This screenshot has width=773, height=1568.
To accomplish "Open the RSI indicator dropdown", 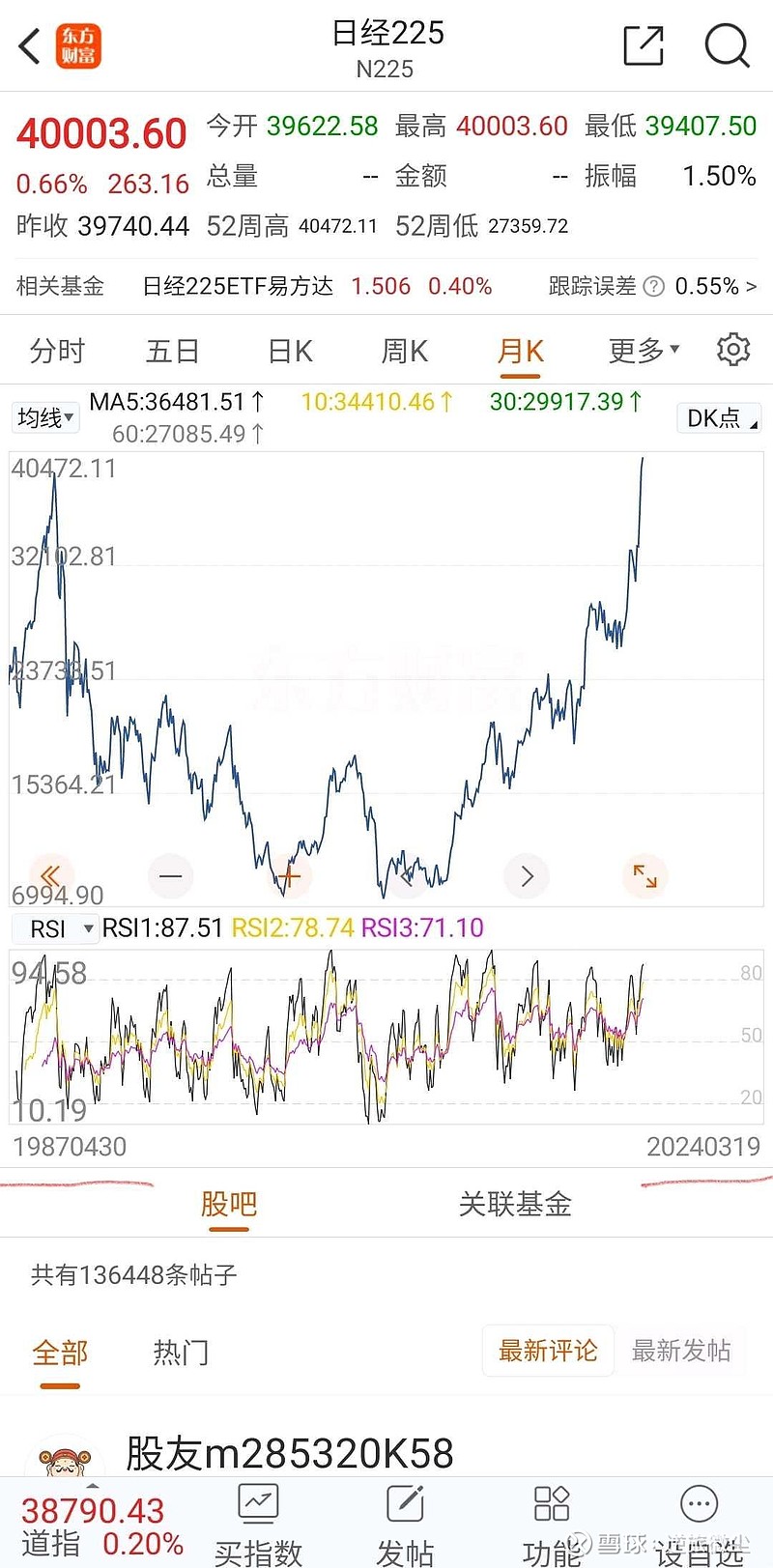I will (x=54, y=928).
